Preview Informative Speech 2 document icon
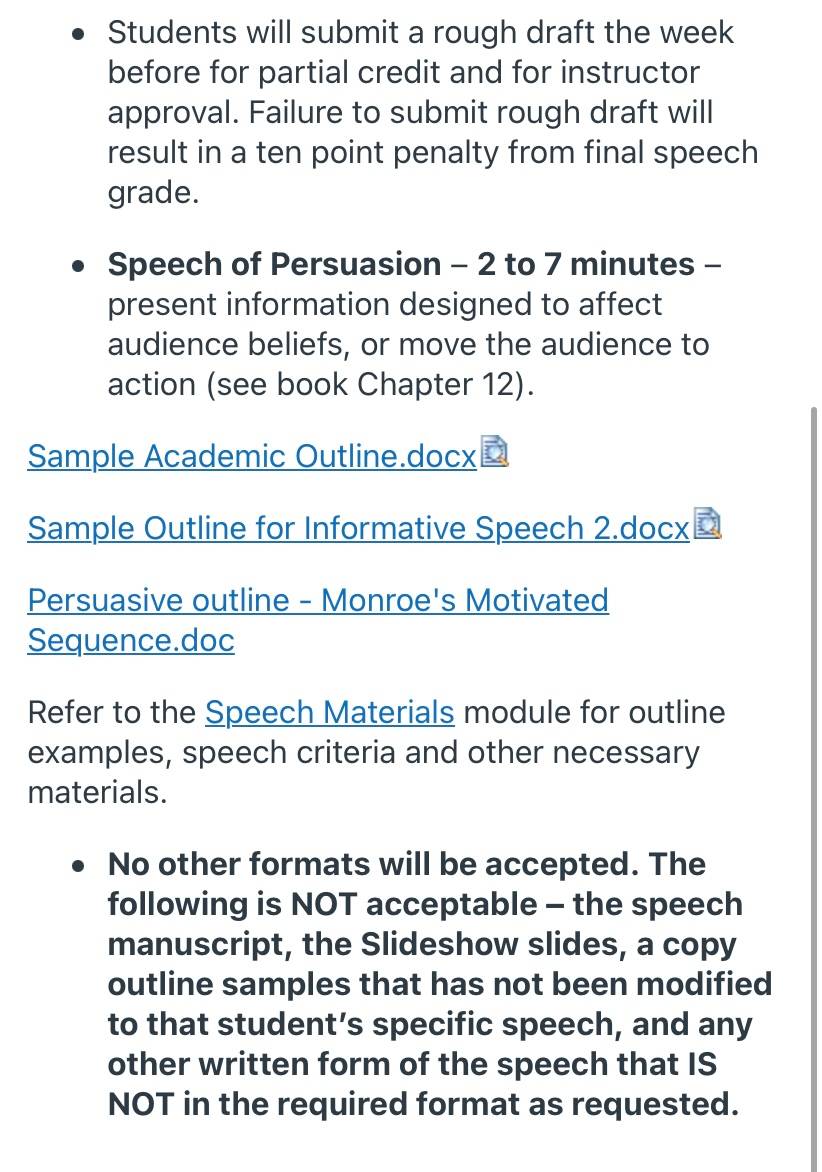This screenshot has width=822, height=1172. coord(707,523)
